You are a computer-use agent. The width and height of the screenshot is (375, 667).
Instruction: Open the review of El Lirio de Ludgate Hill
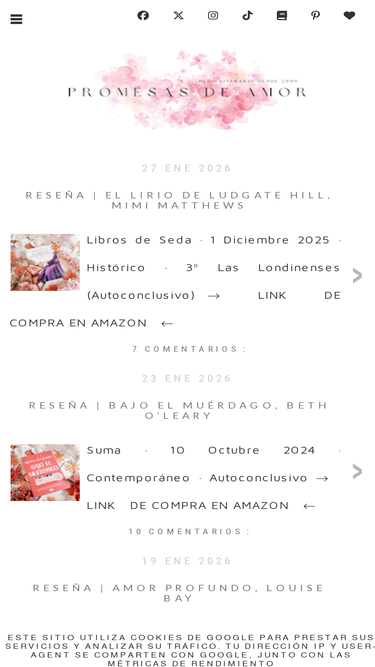[x=178, y=200]
